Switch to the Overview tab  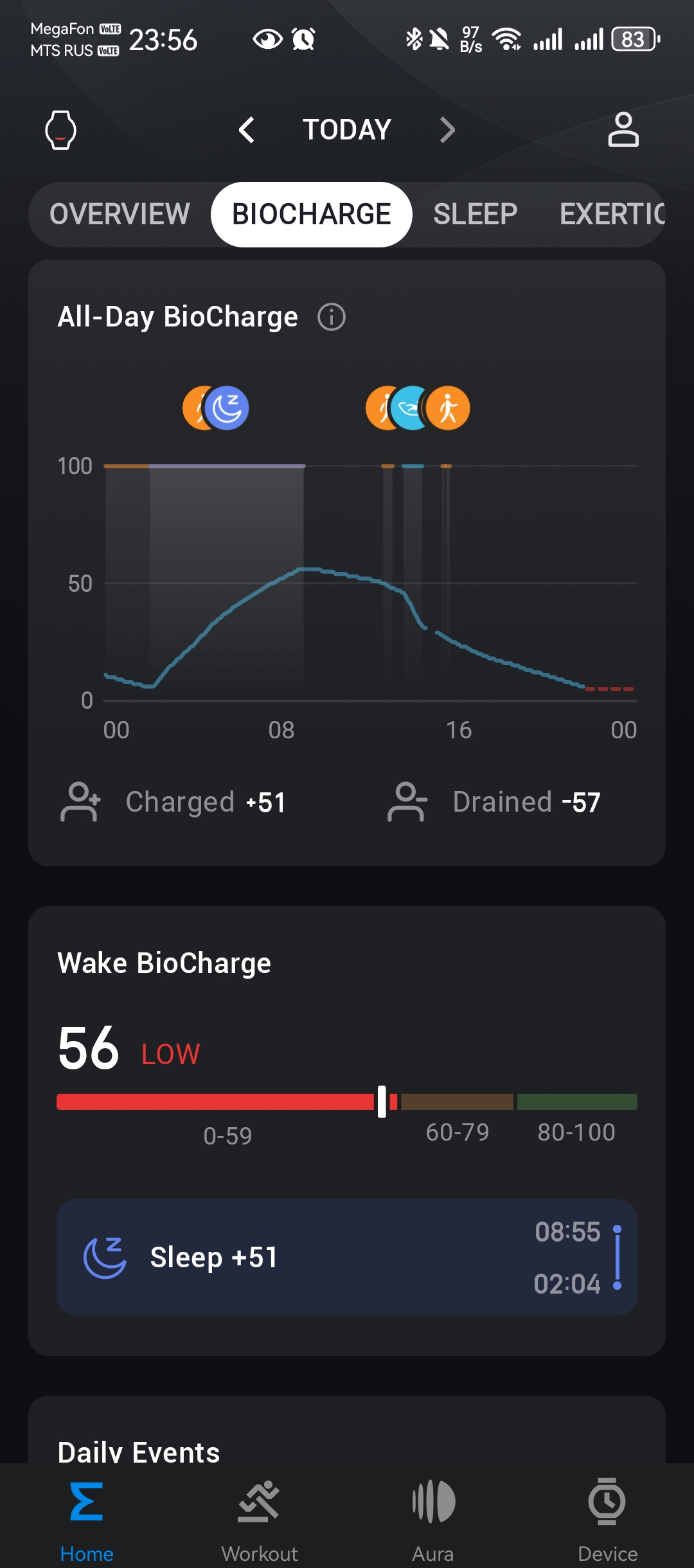pos(120,214)
